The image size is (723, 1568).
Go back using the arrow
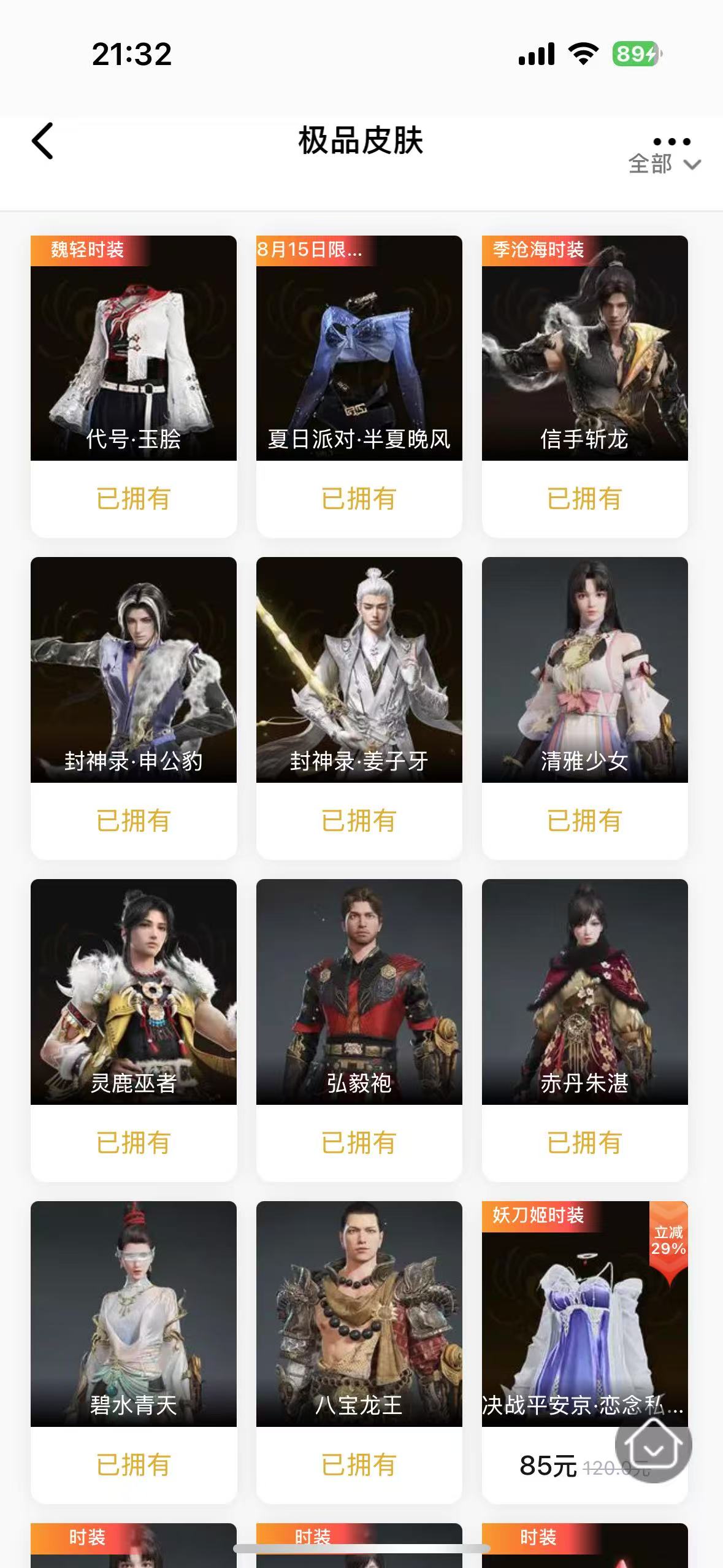[x=43, y=141]
